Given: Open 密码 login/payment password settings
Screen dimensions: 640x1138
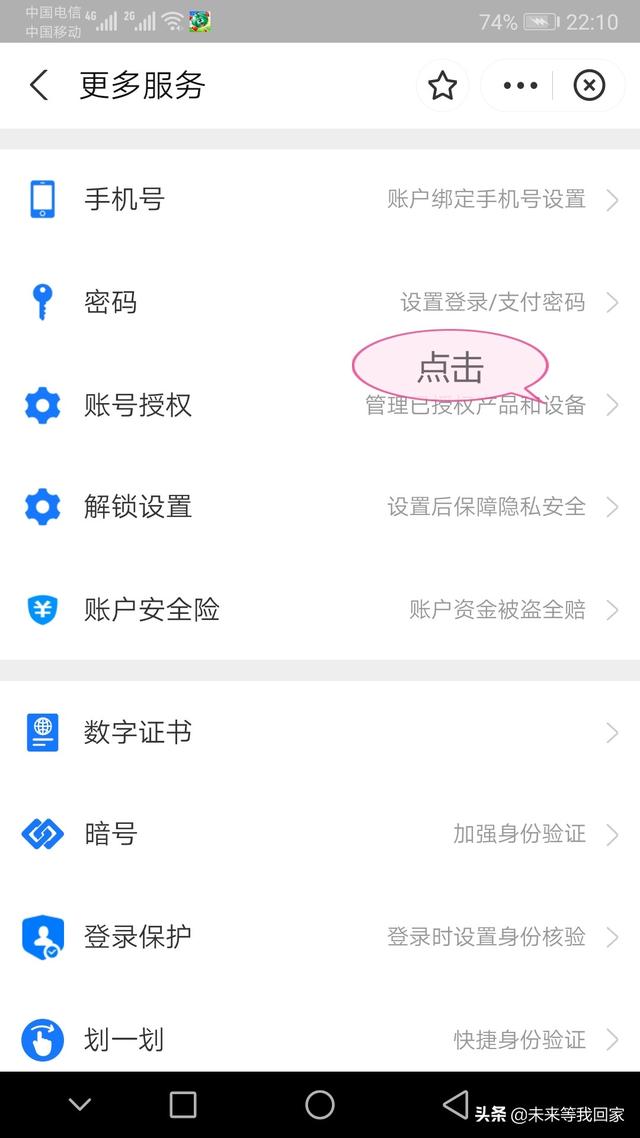Looking at the screenshot, I should click(320, 302).
